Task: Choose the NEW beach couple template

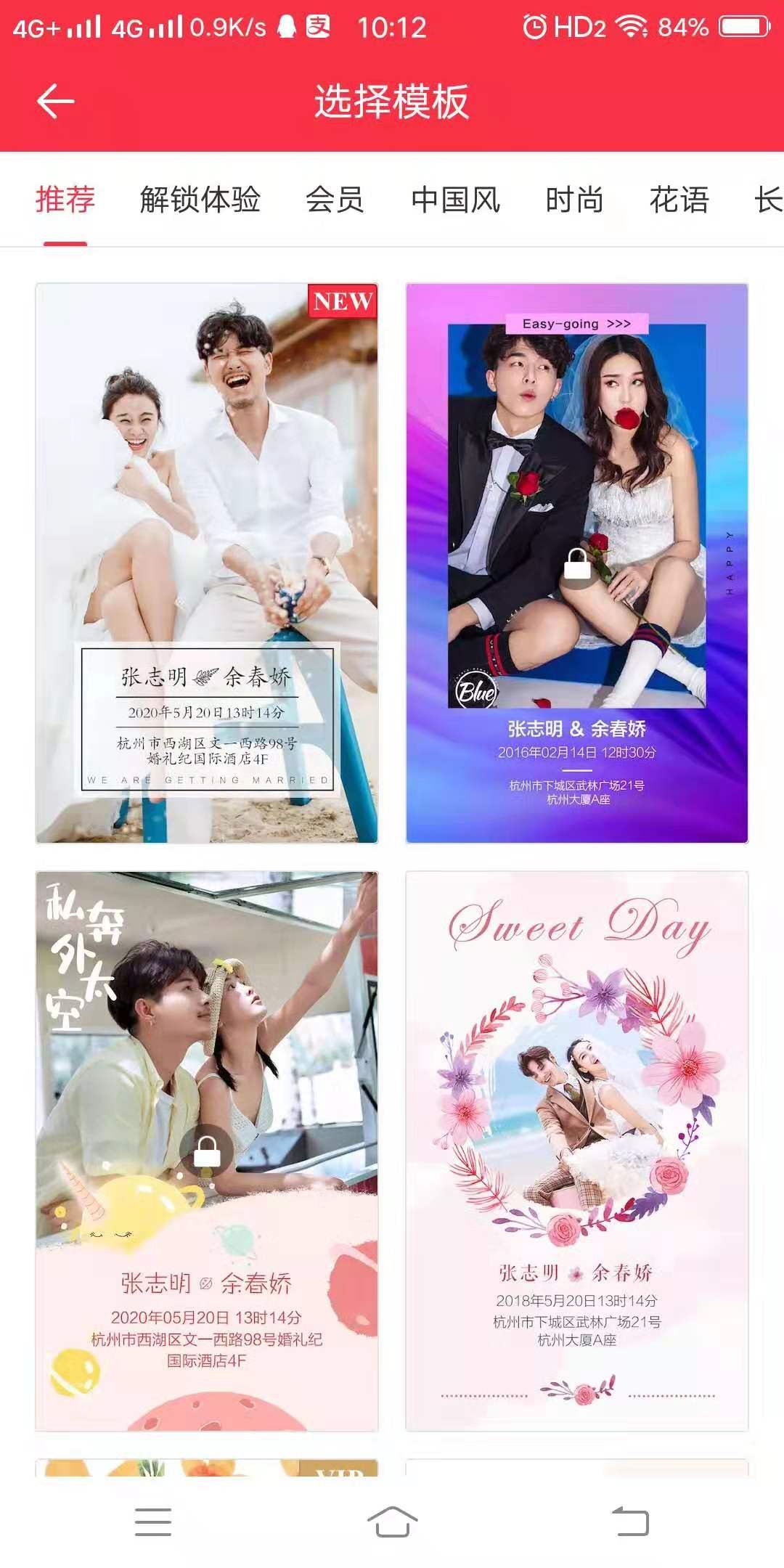Action: 207,563
